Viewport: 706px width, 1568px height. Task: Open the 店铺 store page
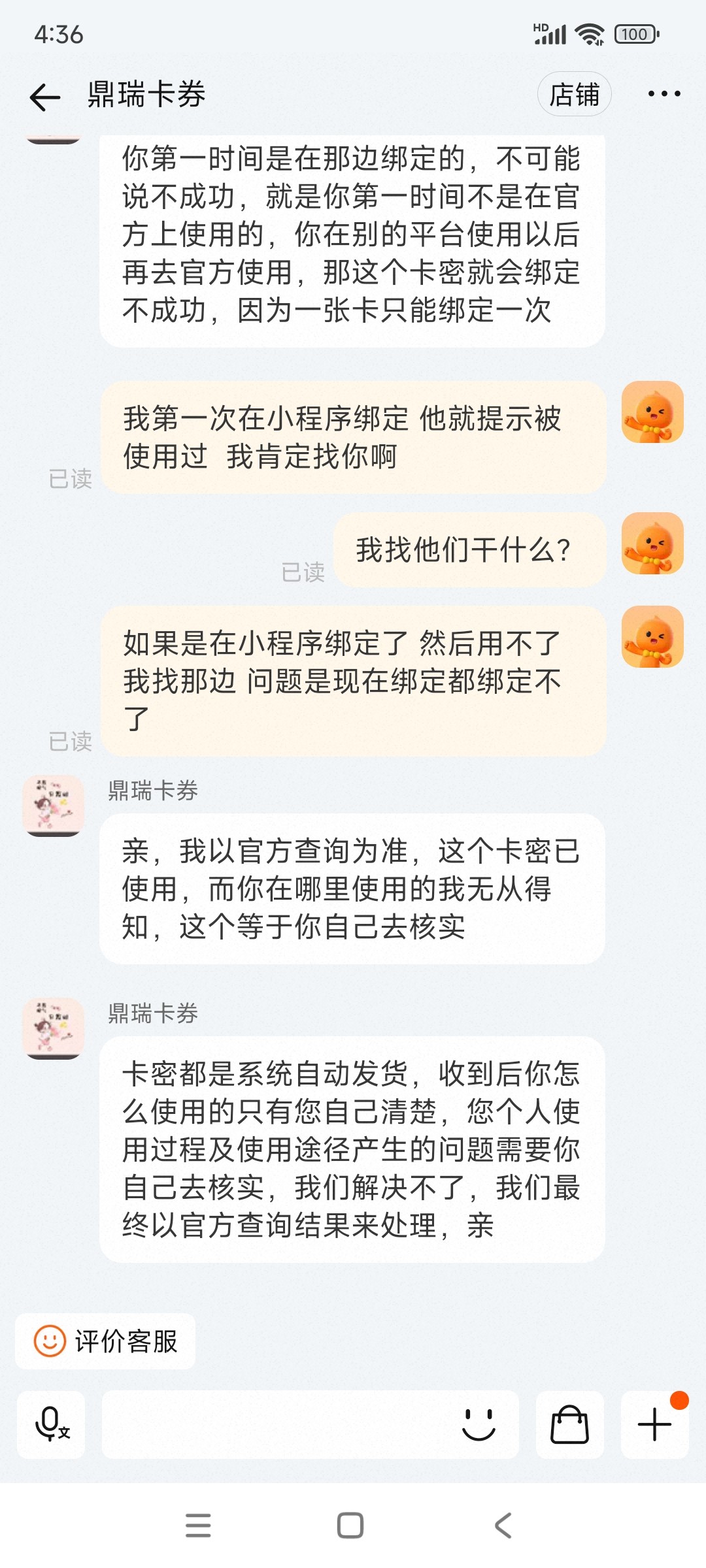click(x=574, y=95)
